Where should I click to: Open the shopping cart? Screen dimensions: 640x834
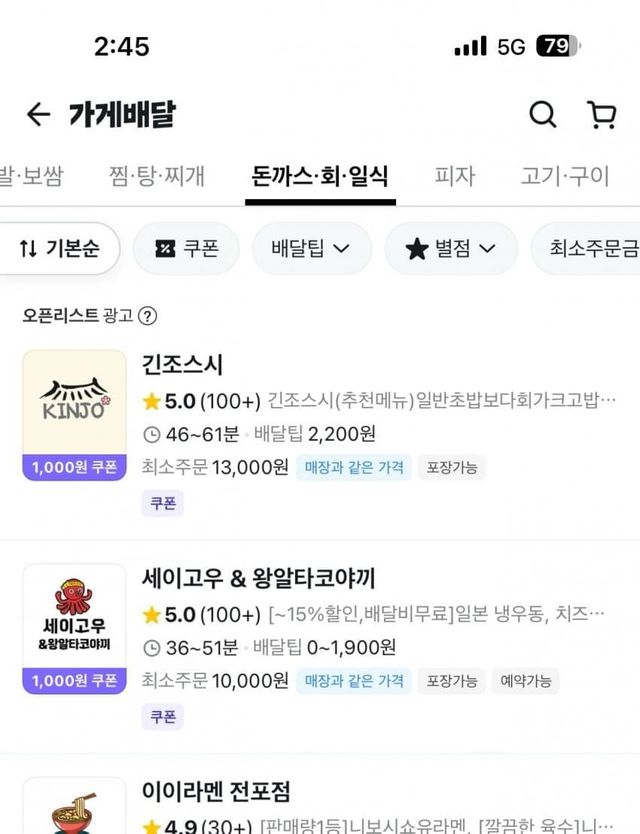click(x=601, y=115)
